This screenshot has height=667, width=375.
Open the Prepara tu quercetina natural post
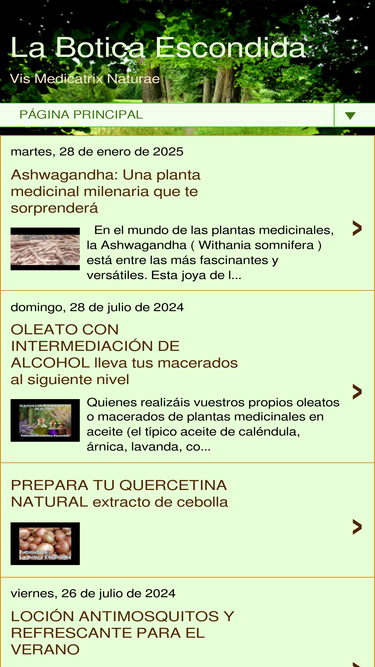[119, 493]
